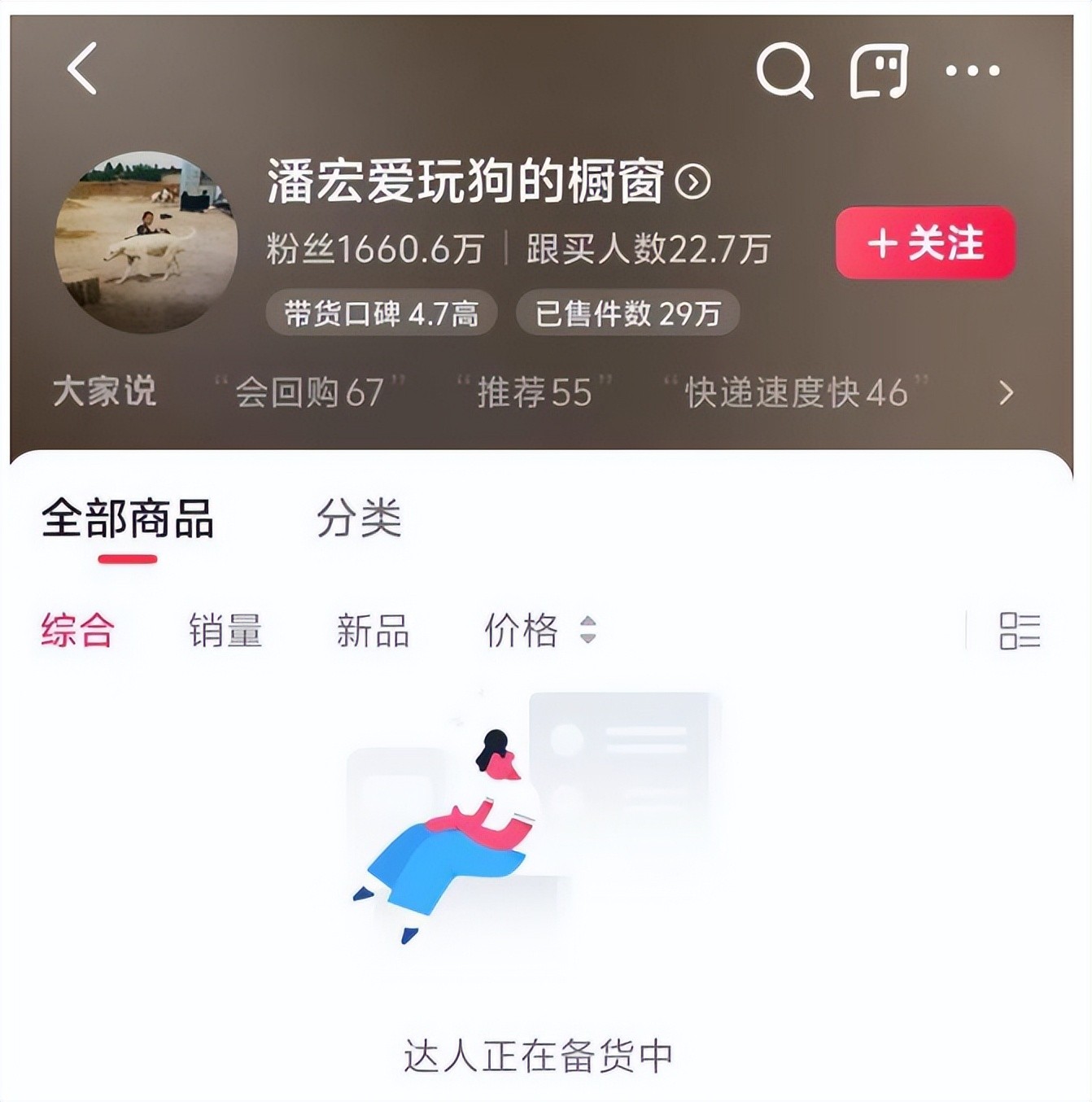The width and height of the screenshot is (1092, 1102).
Task: Switch to the 分类 tab
Action: coord(359,518)
